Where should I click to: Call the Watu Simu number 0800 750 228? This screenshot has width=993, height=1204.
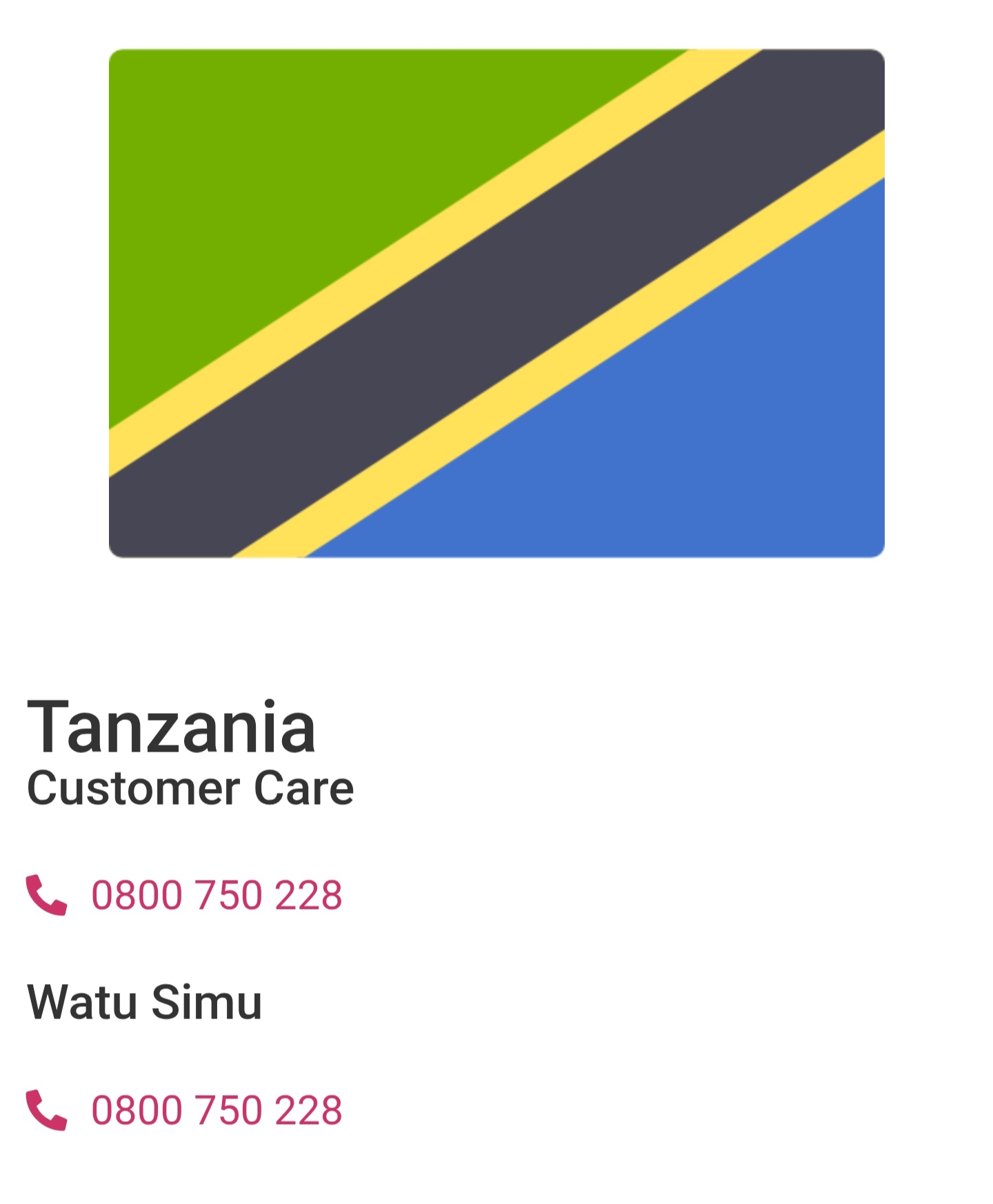click(x=216, y=1110)
